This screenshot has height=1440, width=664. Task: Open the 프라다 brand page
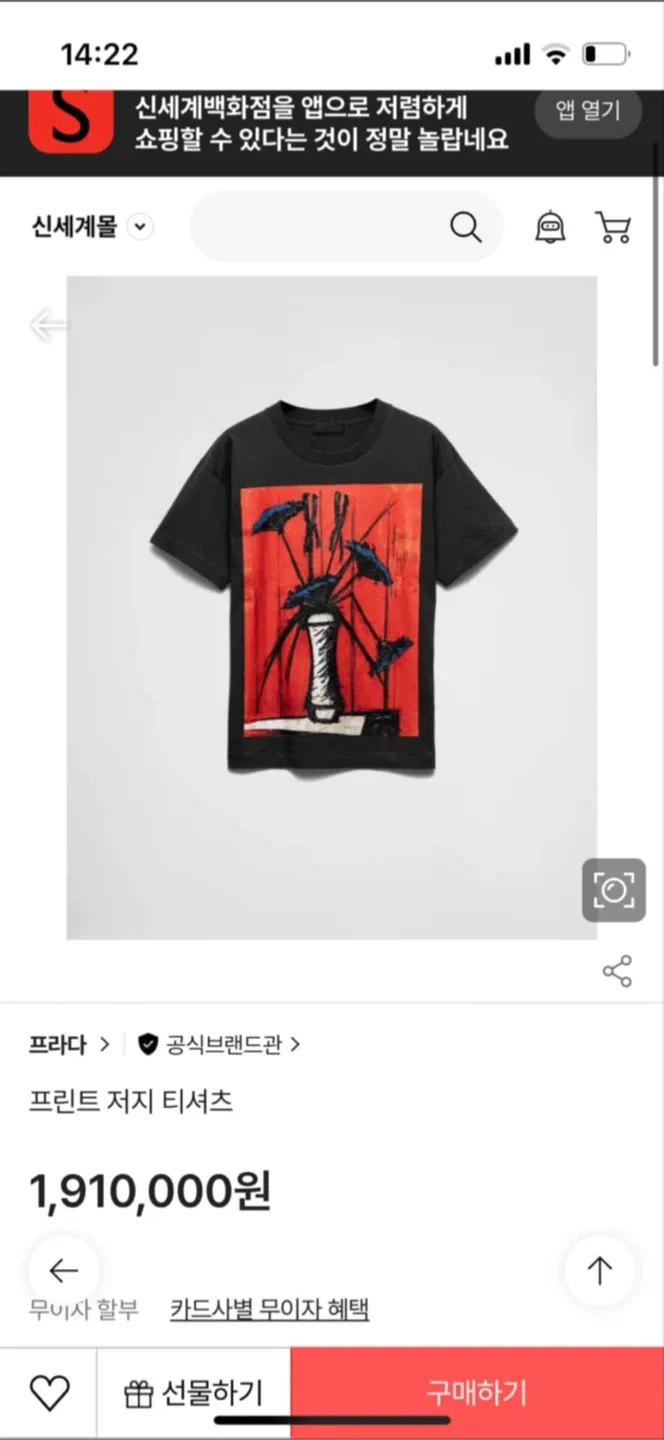[68, 1045]
